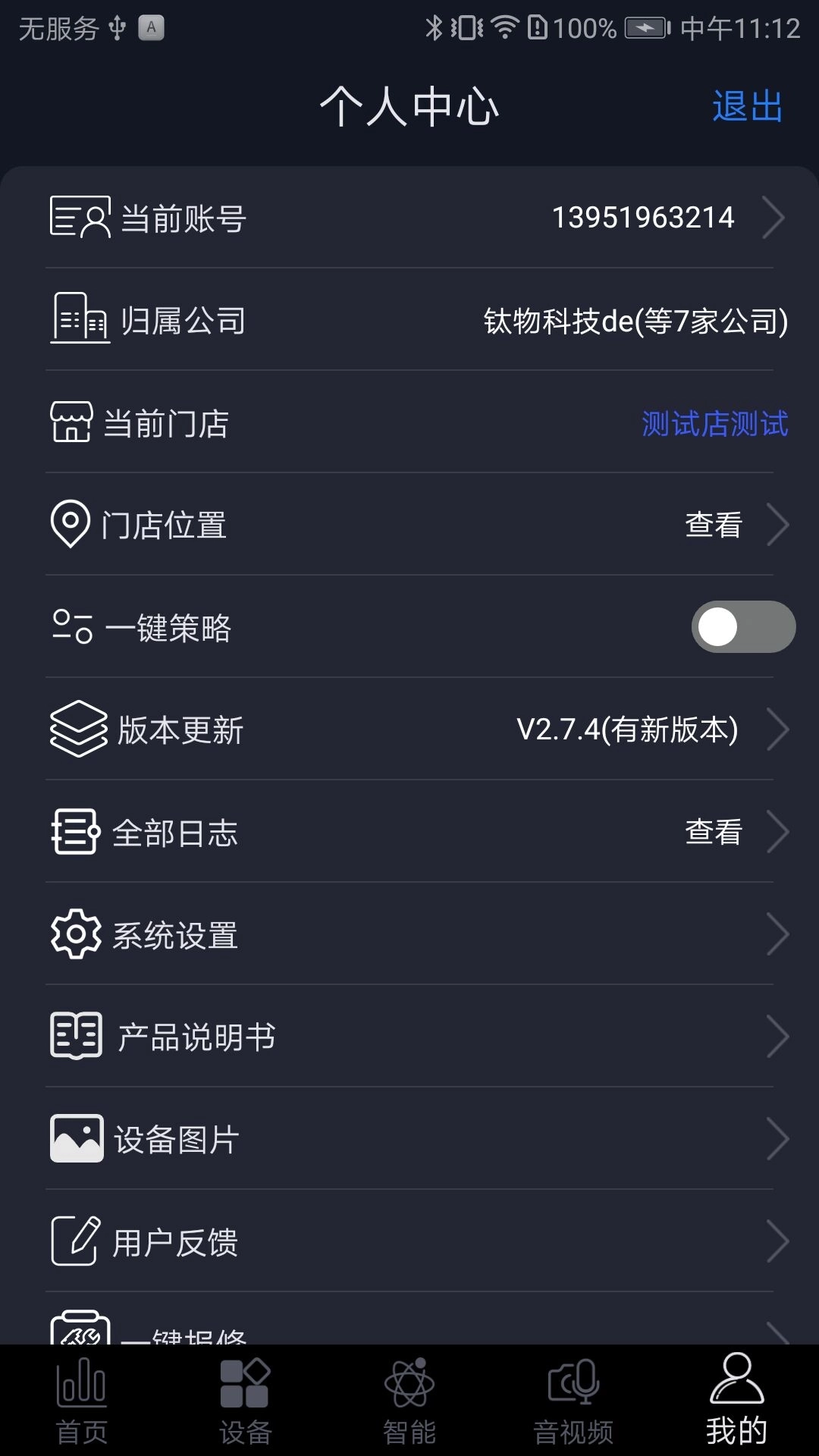Enable the 一键策略 switch
Screen dimensions: 819x1456
pyautogui.click(x=743, y=627)
